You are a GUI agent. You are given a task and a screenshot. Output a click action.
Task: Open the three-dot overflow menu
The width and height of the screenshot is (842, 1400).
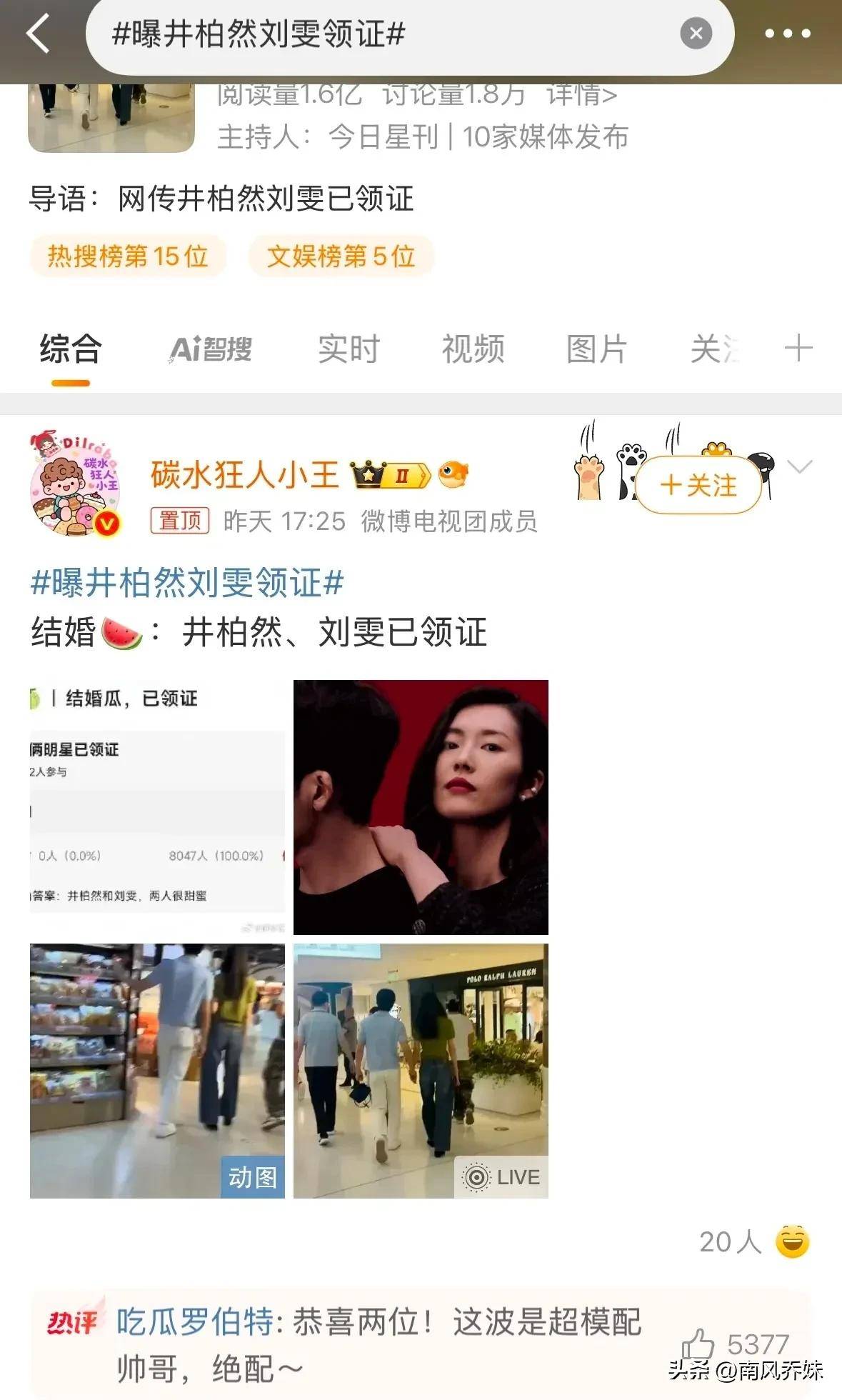787,34
